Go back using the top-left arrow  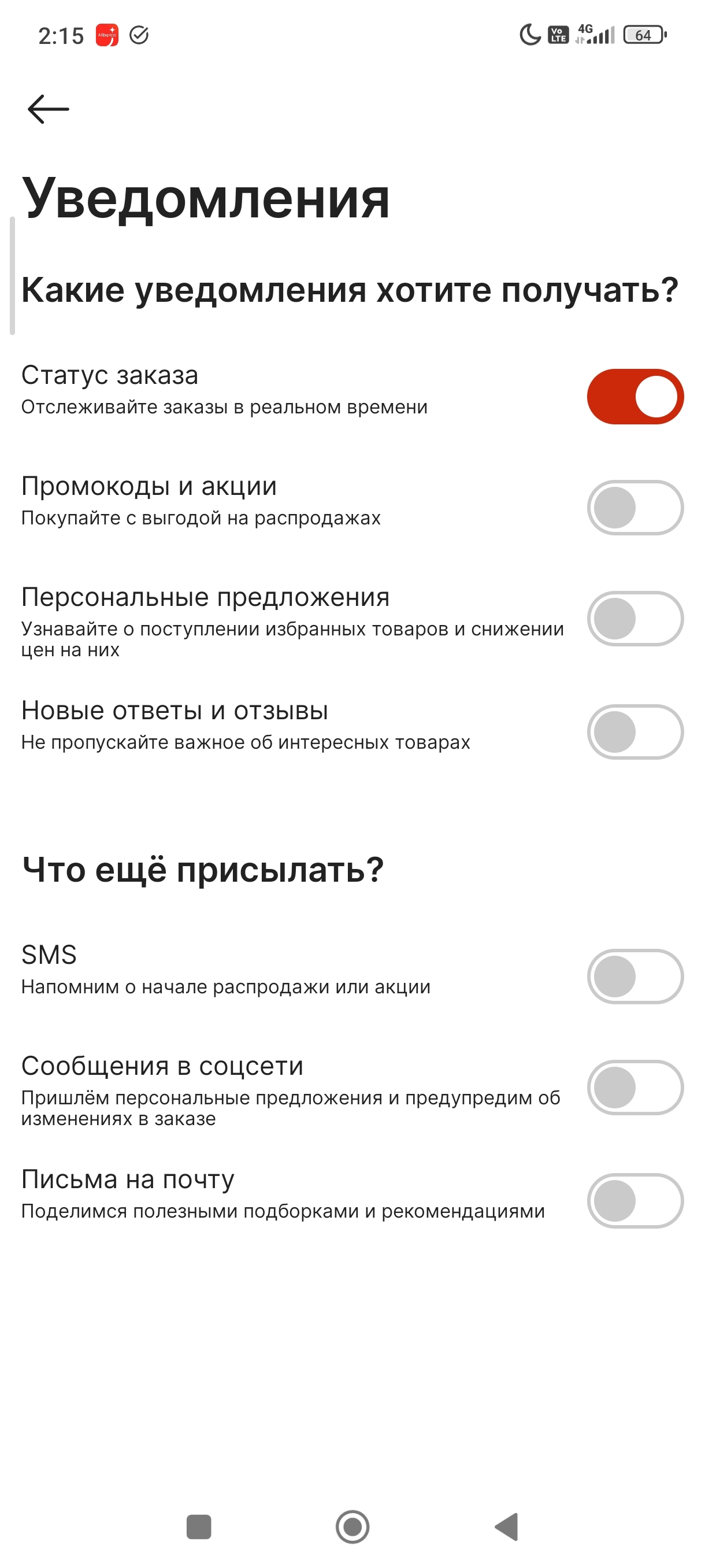click(x=48, y=109)
